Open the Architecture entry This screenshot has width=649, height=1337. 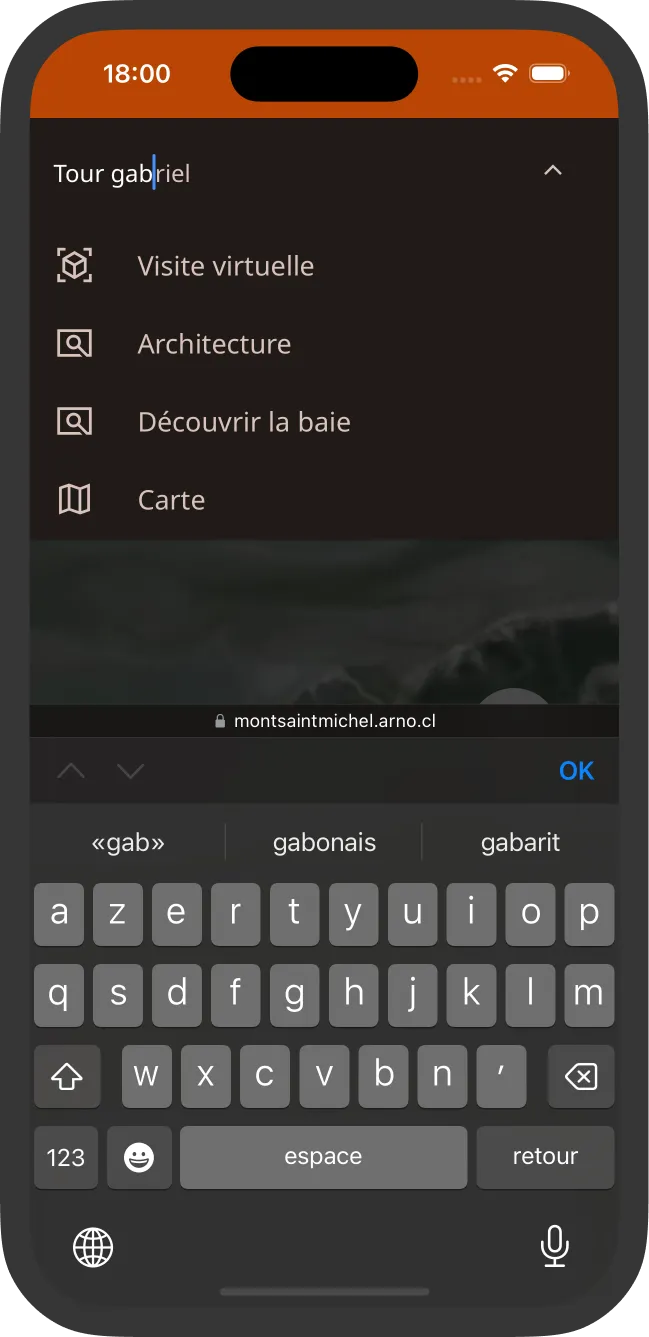214,344
